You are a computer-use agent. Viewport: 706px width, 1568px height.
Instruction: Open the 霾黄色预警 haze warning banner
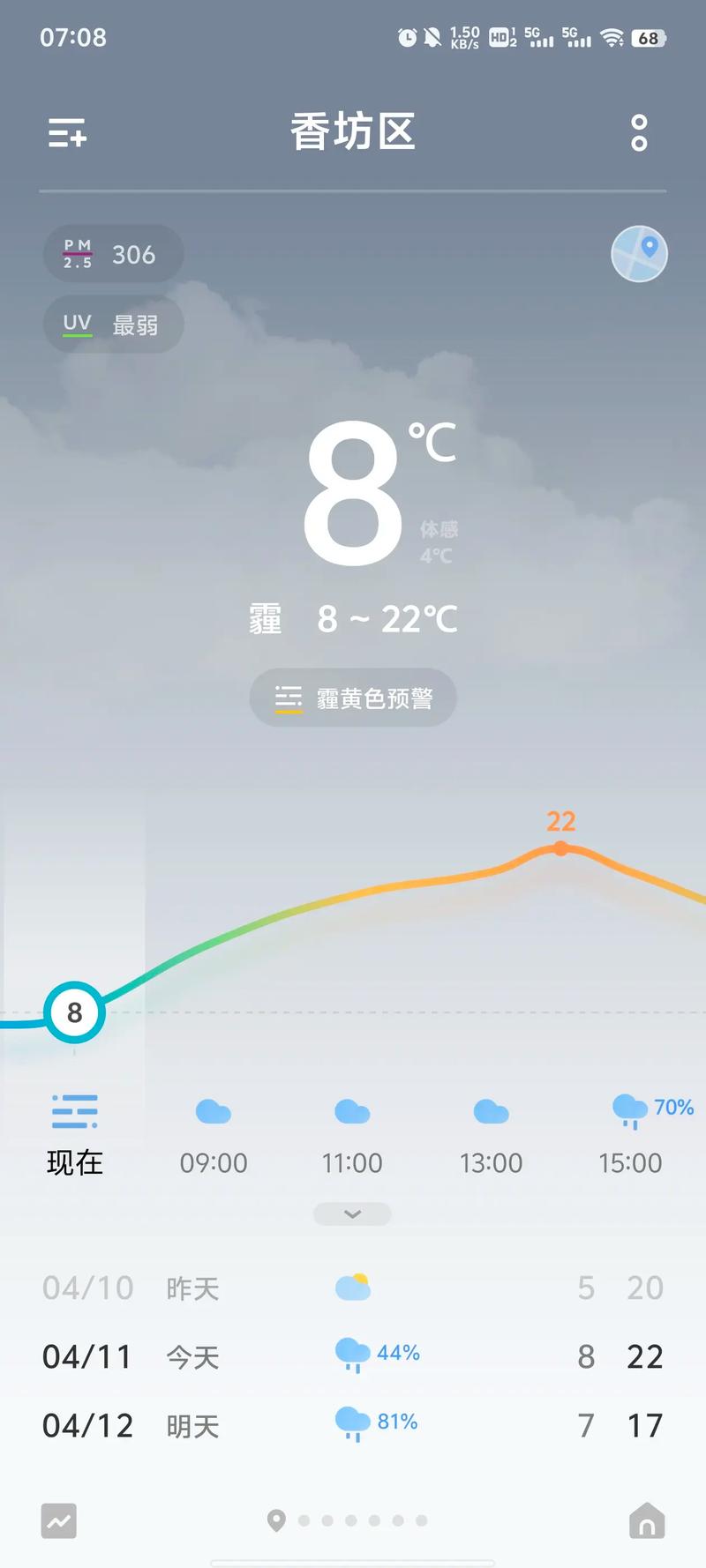[x=352, y=698]
